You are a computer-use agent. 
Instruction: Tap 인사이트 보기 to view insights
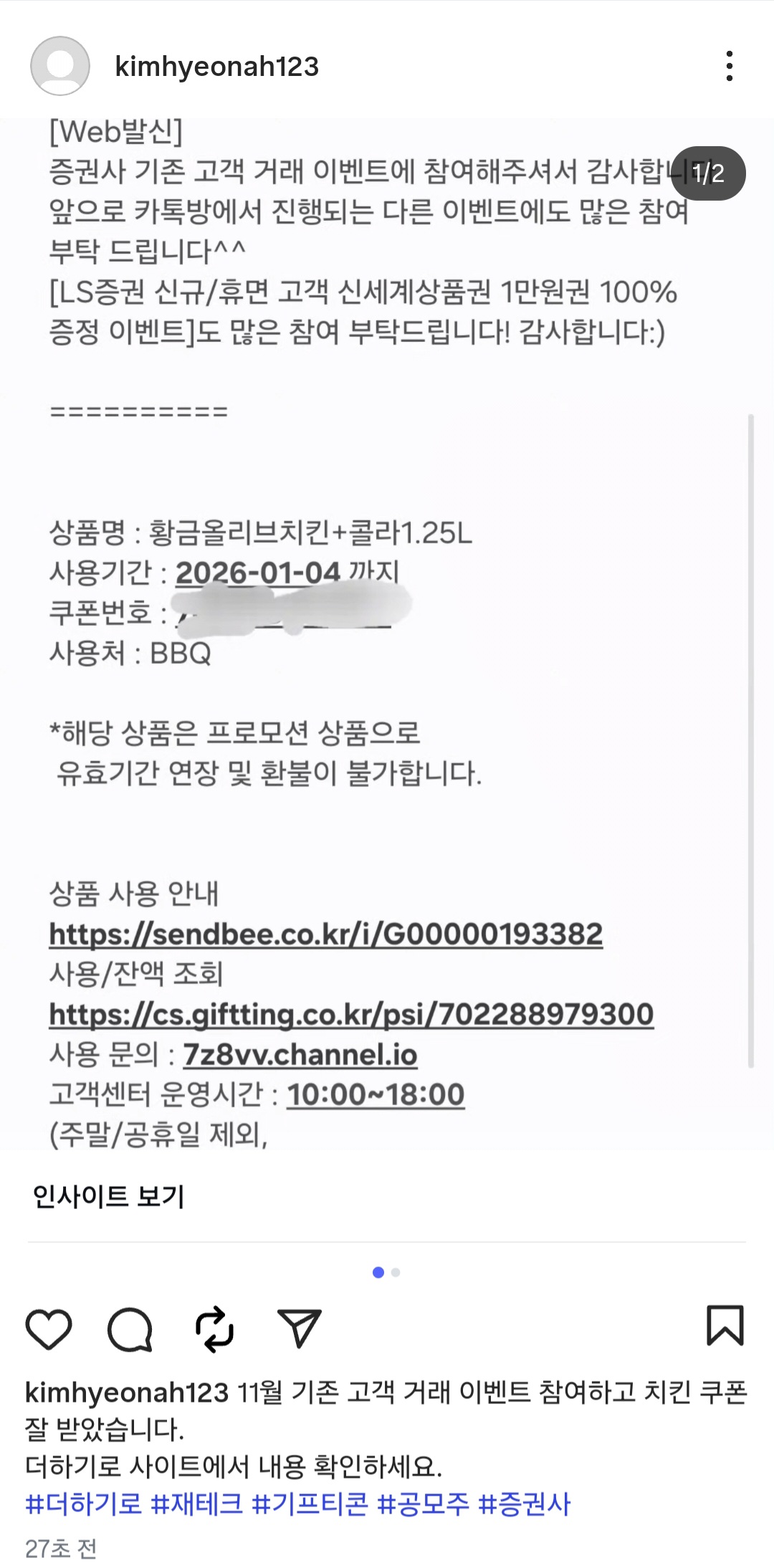pyautogui.click(x=109, y=1196)
